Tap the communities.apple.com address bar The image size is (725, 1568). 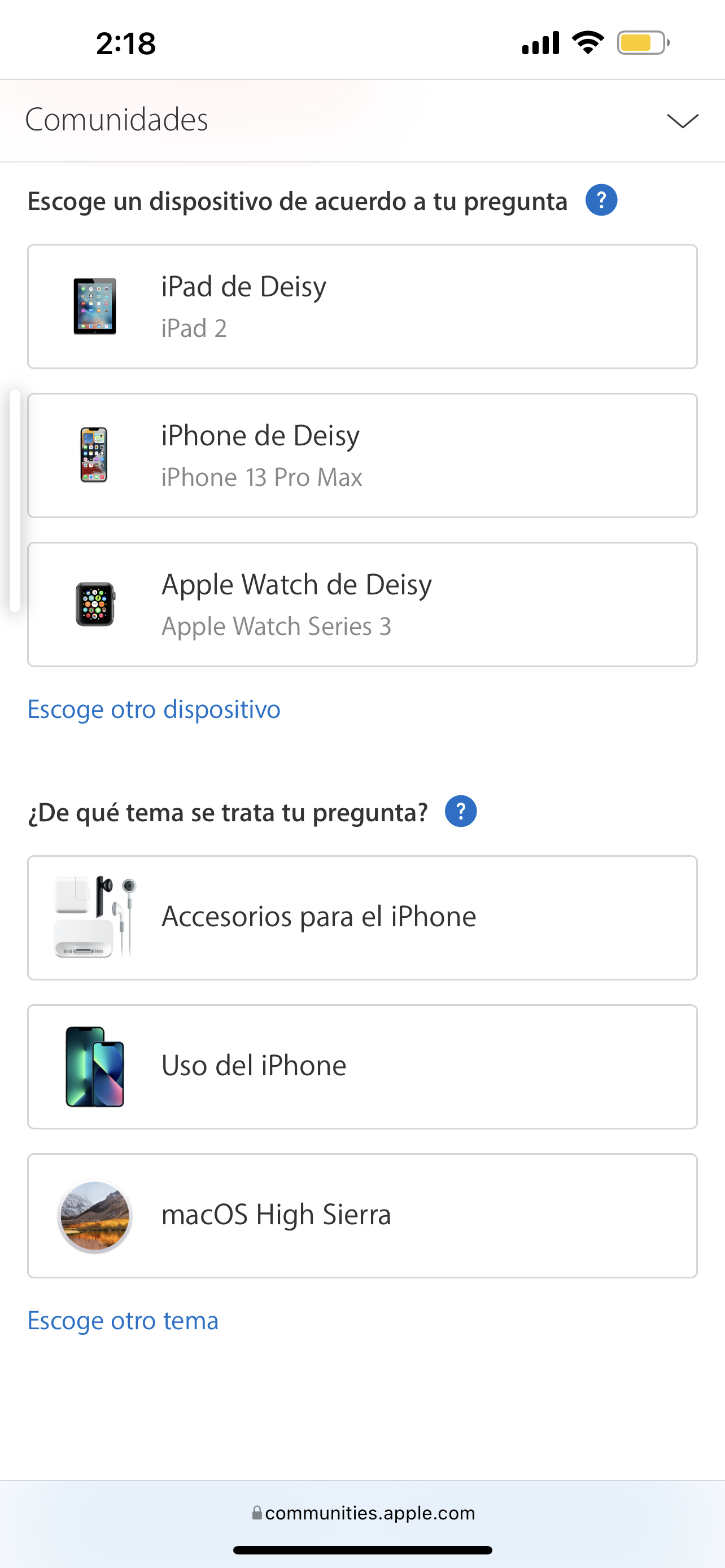tap(364, 1513)
